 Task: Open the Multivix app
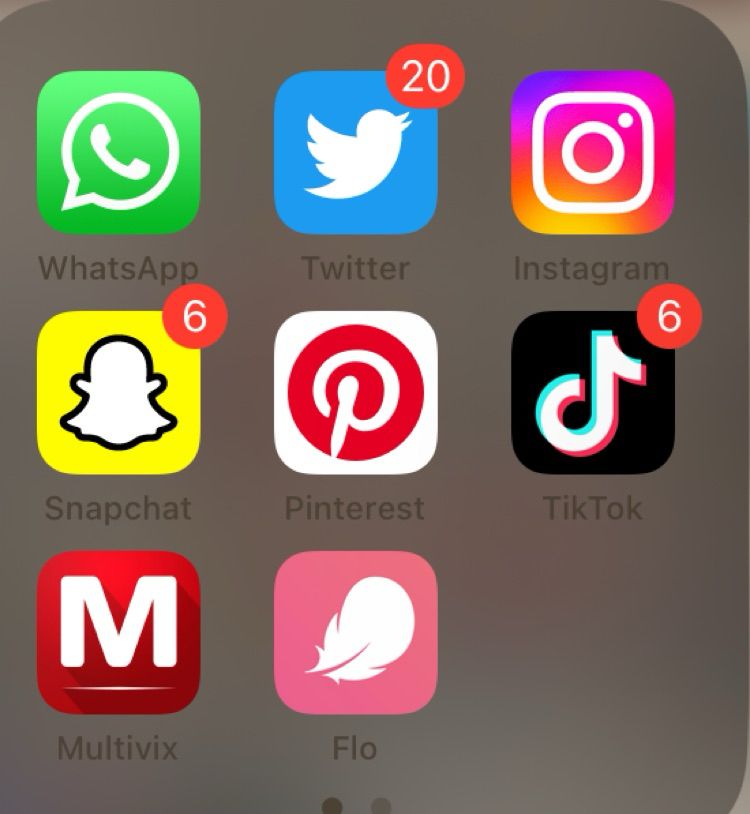118,632
